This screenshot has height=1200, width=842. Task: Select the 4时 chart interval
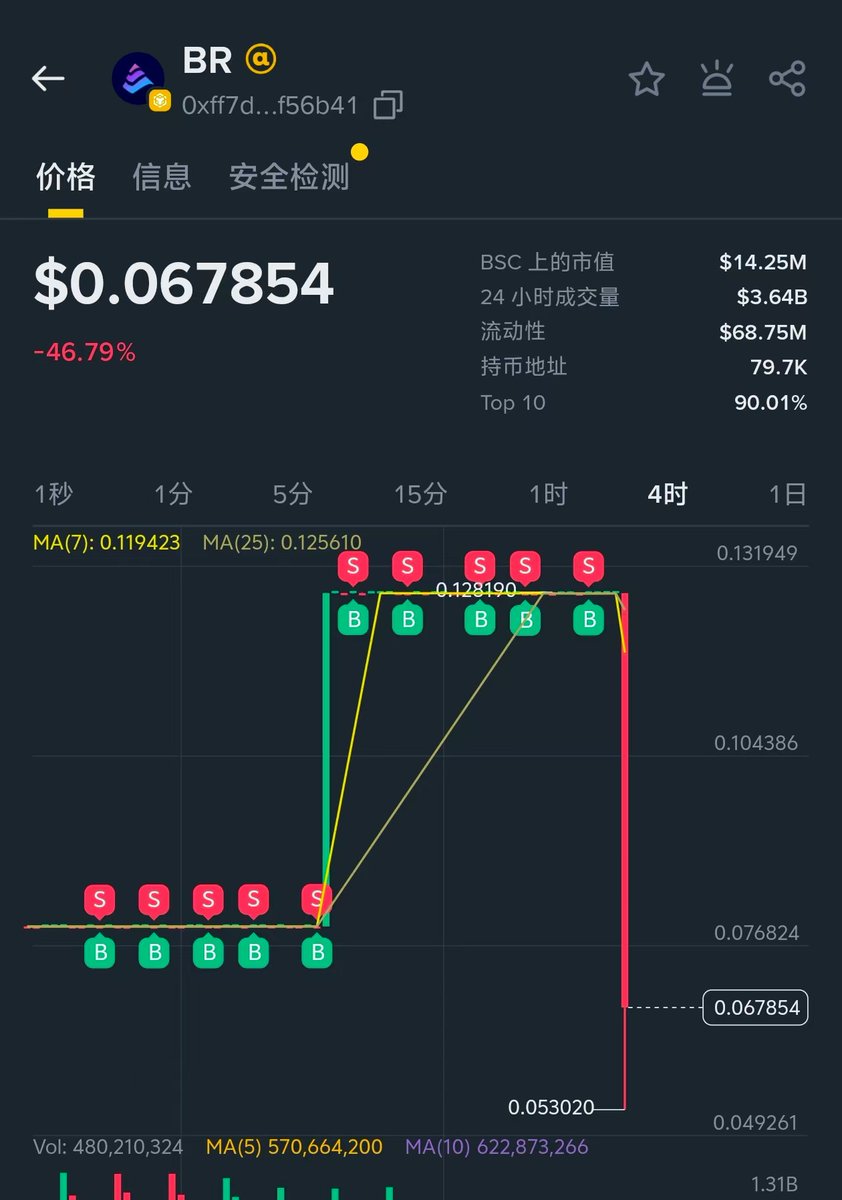[x=667, y=494]
